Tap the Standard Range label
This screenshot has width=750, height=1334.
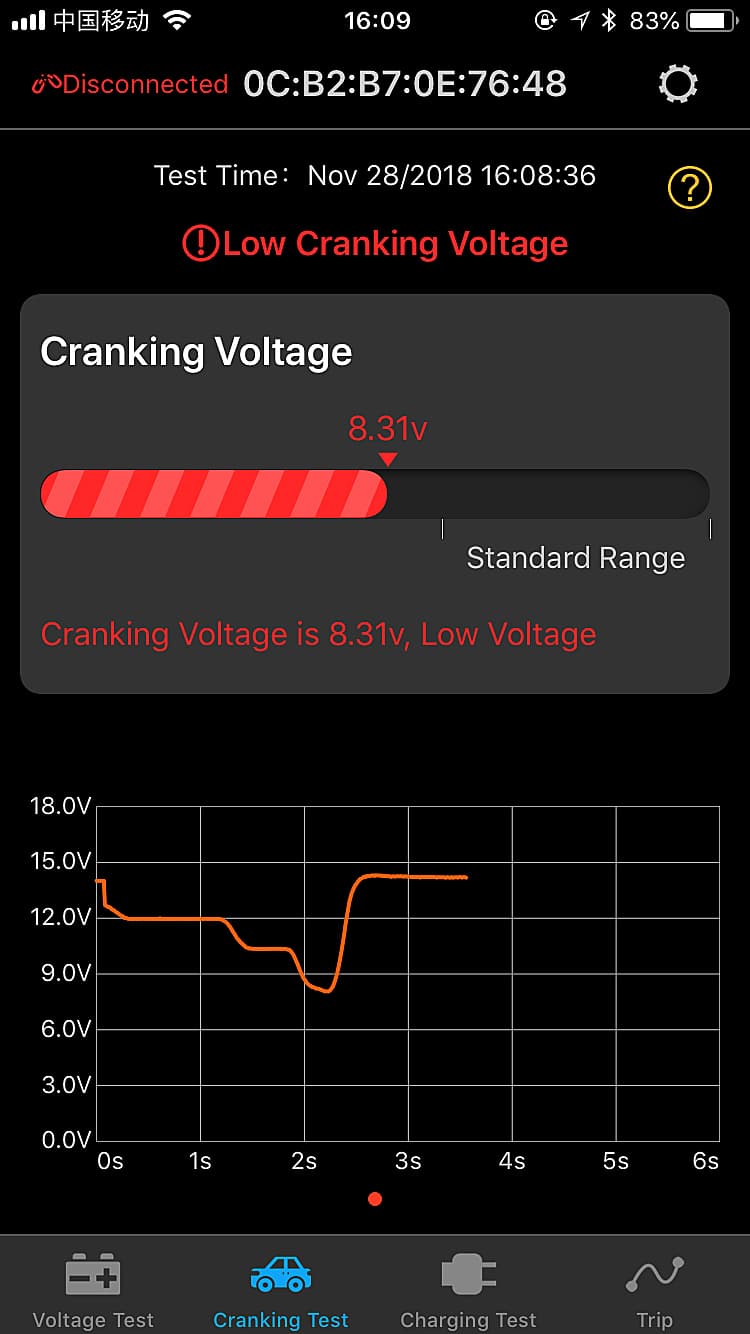[575, 557]
